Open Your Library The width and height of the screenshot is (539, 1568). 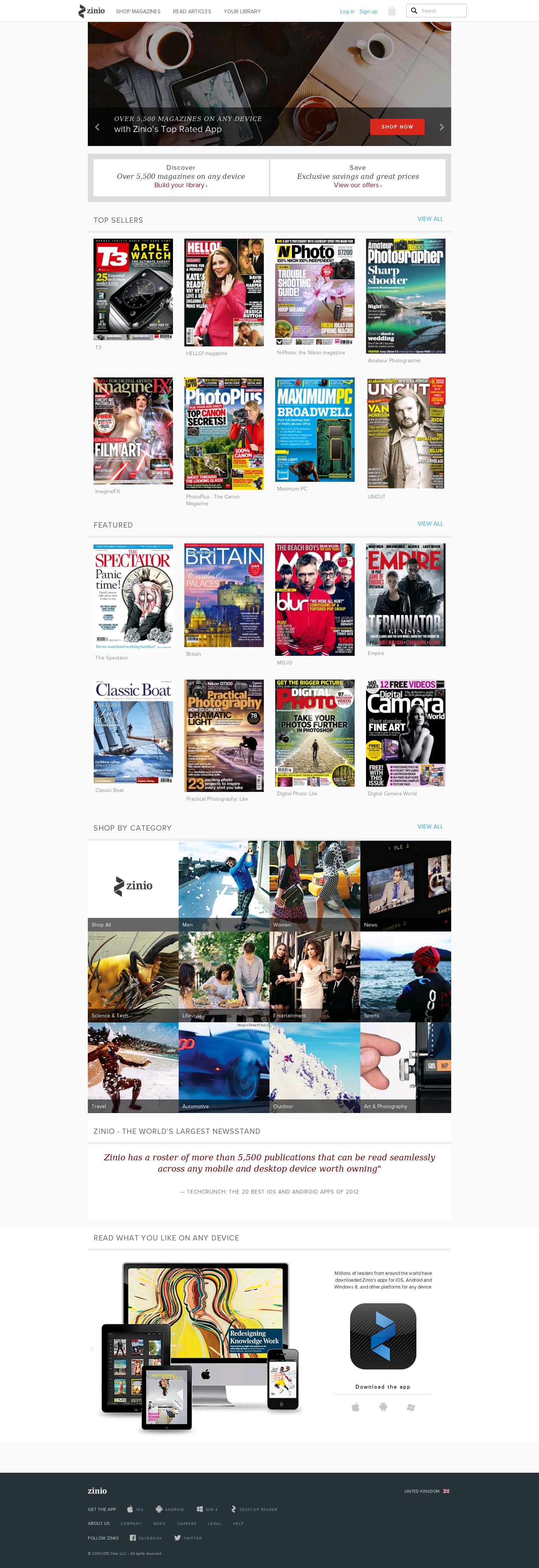(242, 12)
